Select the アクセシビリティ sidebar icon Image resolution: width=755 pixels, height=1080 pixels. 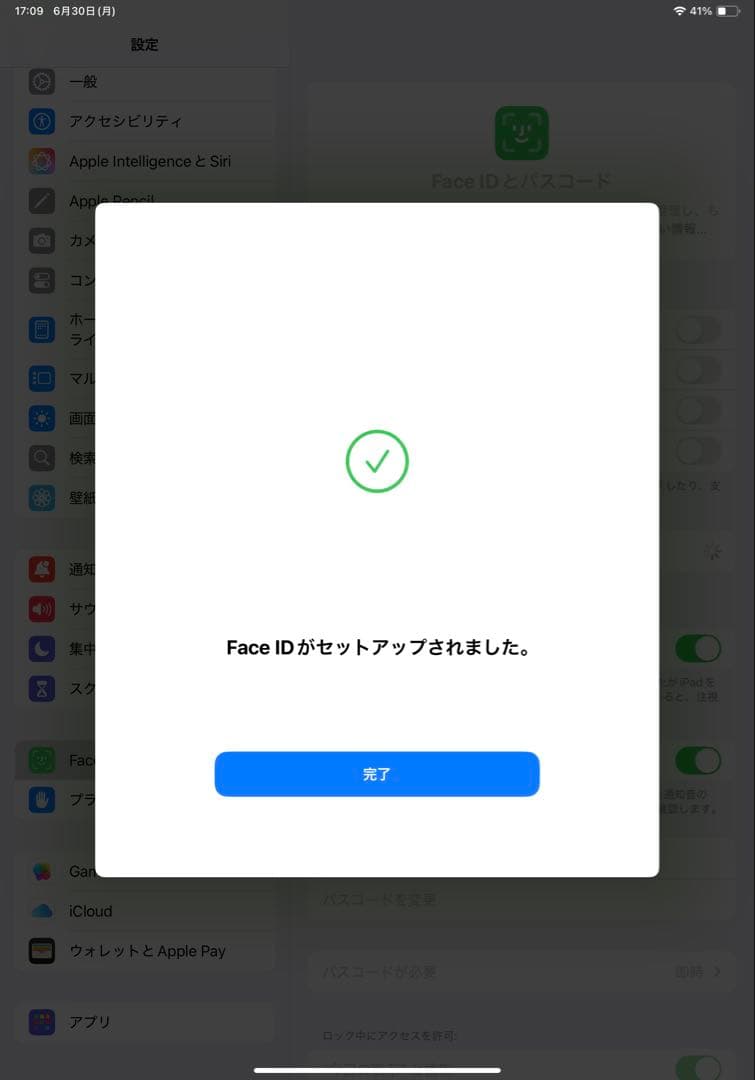pos(41,121)
